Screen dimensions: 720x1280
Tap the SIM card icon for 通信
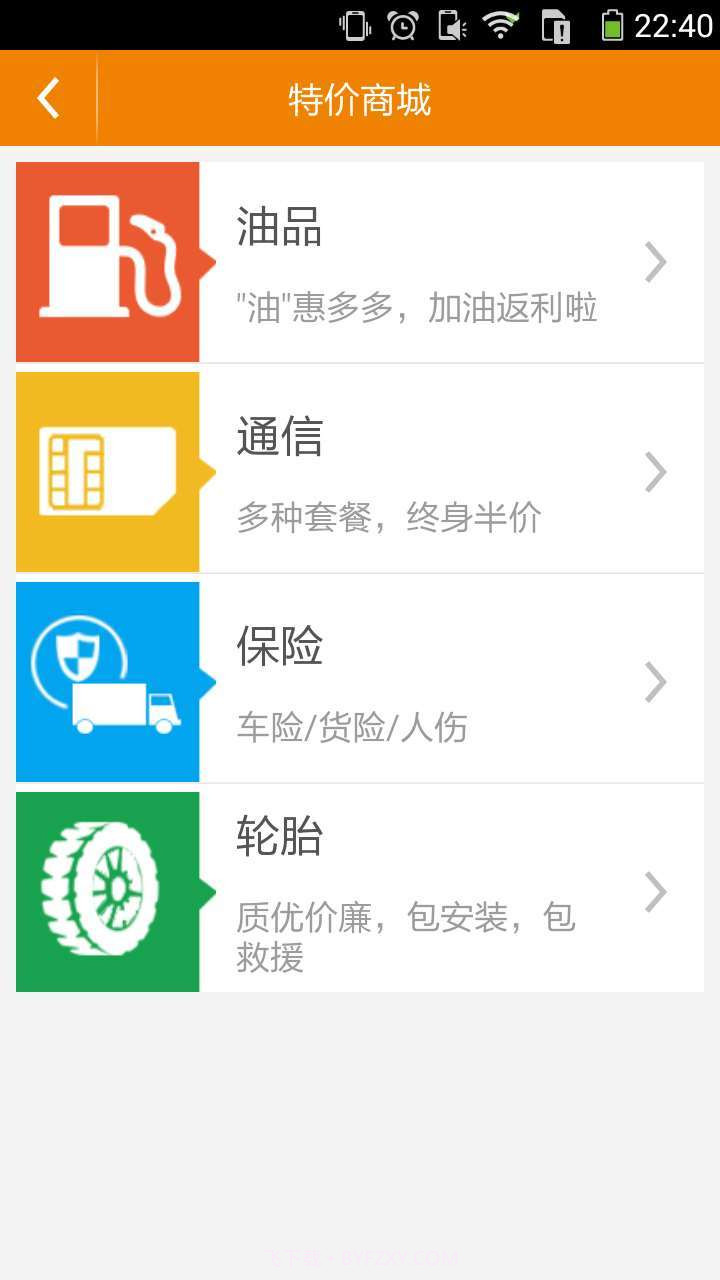click(107, 470)
